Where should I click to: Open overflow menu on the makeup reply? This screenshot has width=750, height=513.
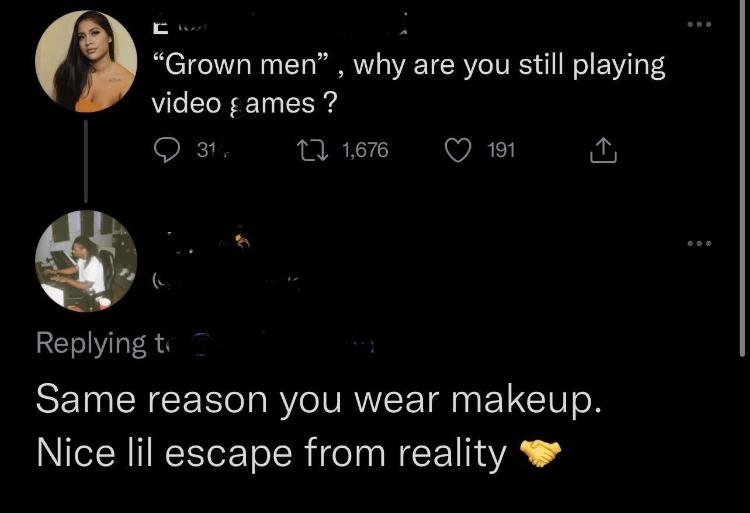[x=699, y=242]
